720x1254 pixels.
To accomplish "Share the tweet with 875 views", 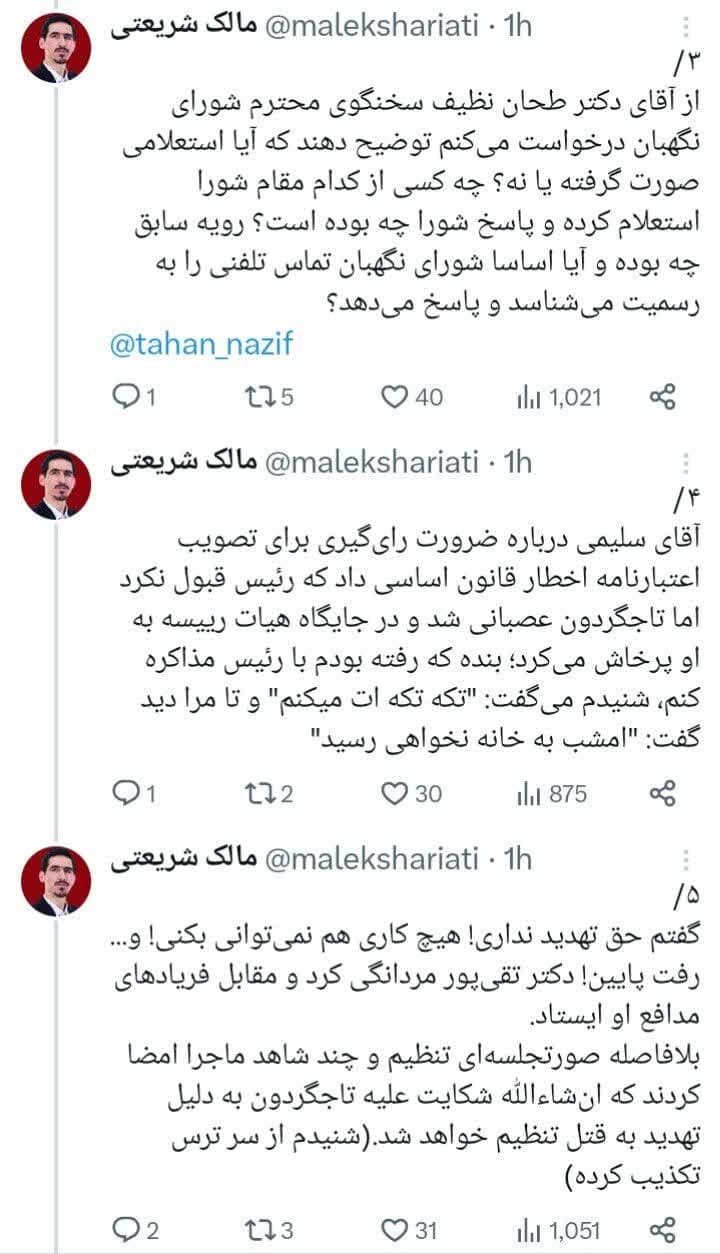I will click(x=663, y=794).
